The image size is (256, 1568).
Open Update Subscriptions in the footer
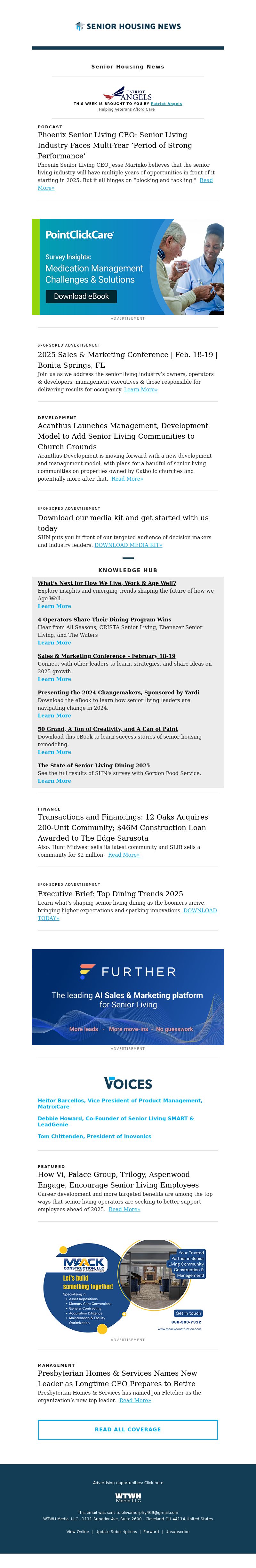click(116, 1532)
